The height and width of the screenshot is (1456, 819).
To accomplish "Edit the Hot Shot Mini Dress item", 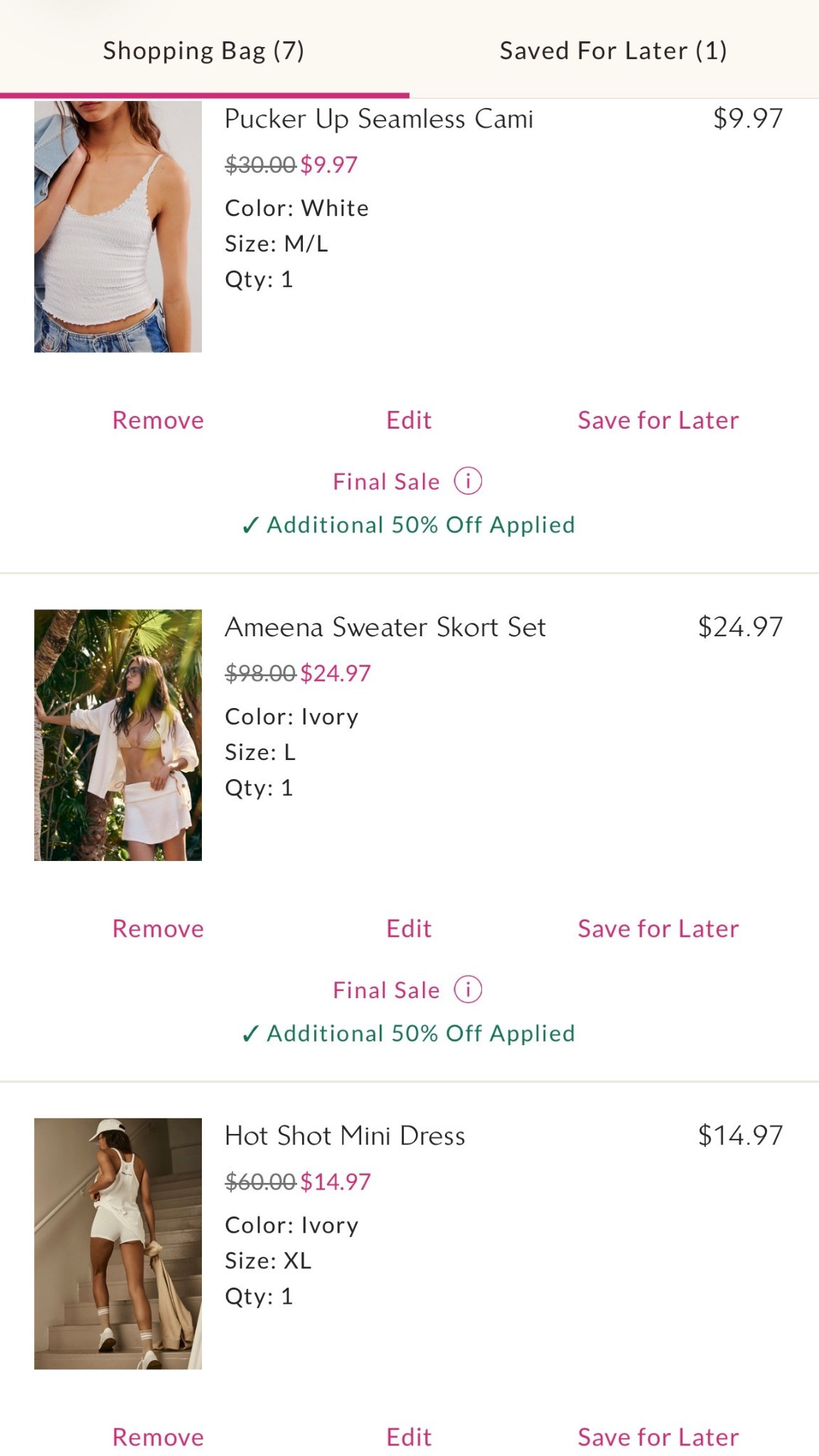I will (408, 1437).
